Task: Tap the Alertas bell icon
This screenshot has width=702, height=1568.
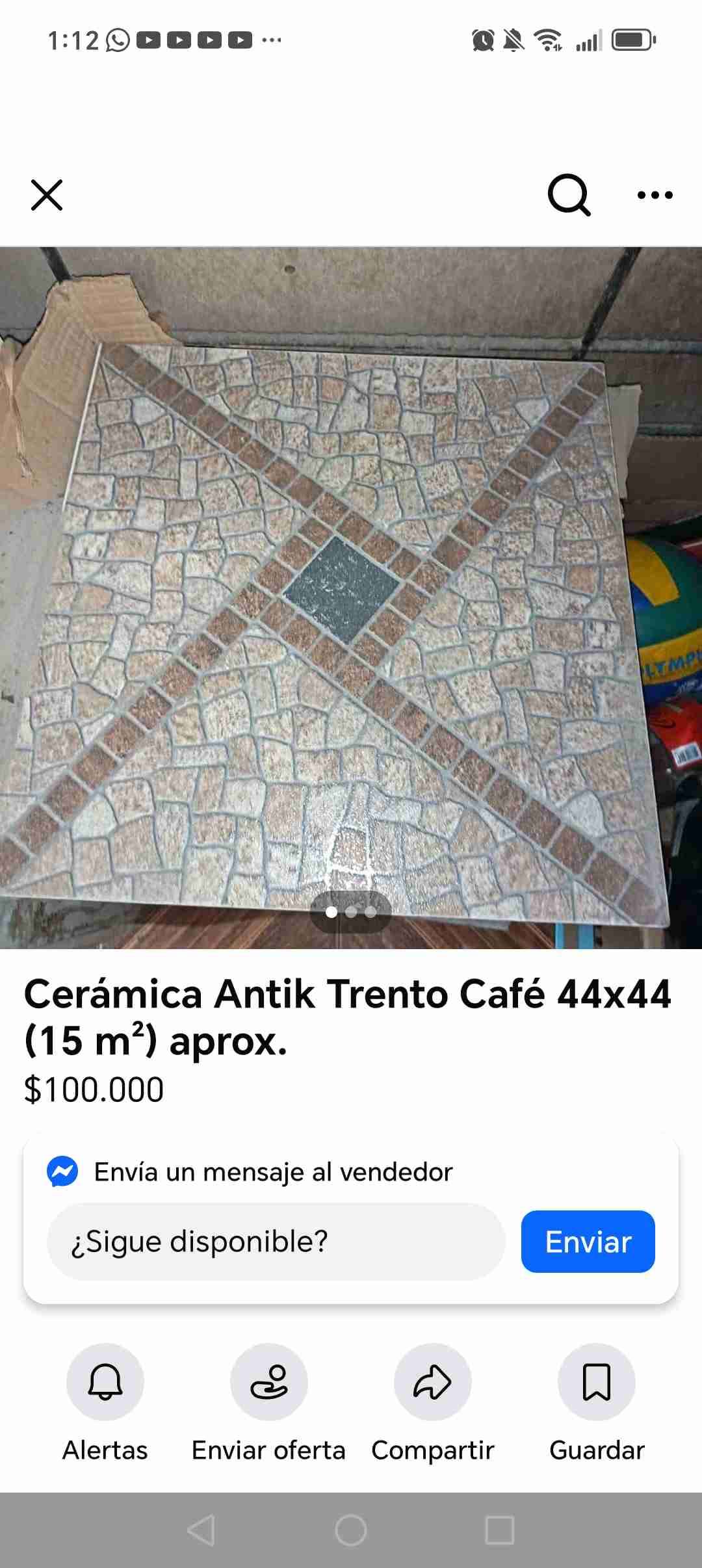Action: click(x=105, y=1383)
